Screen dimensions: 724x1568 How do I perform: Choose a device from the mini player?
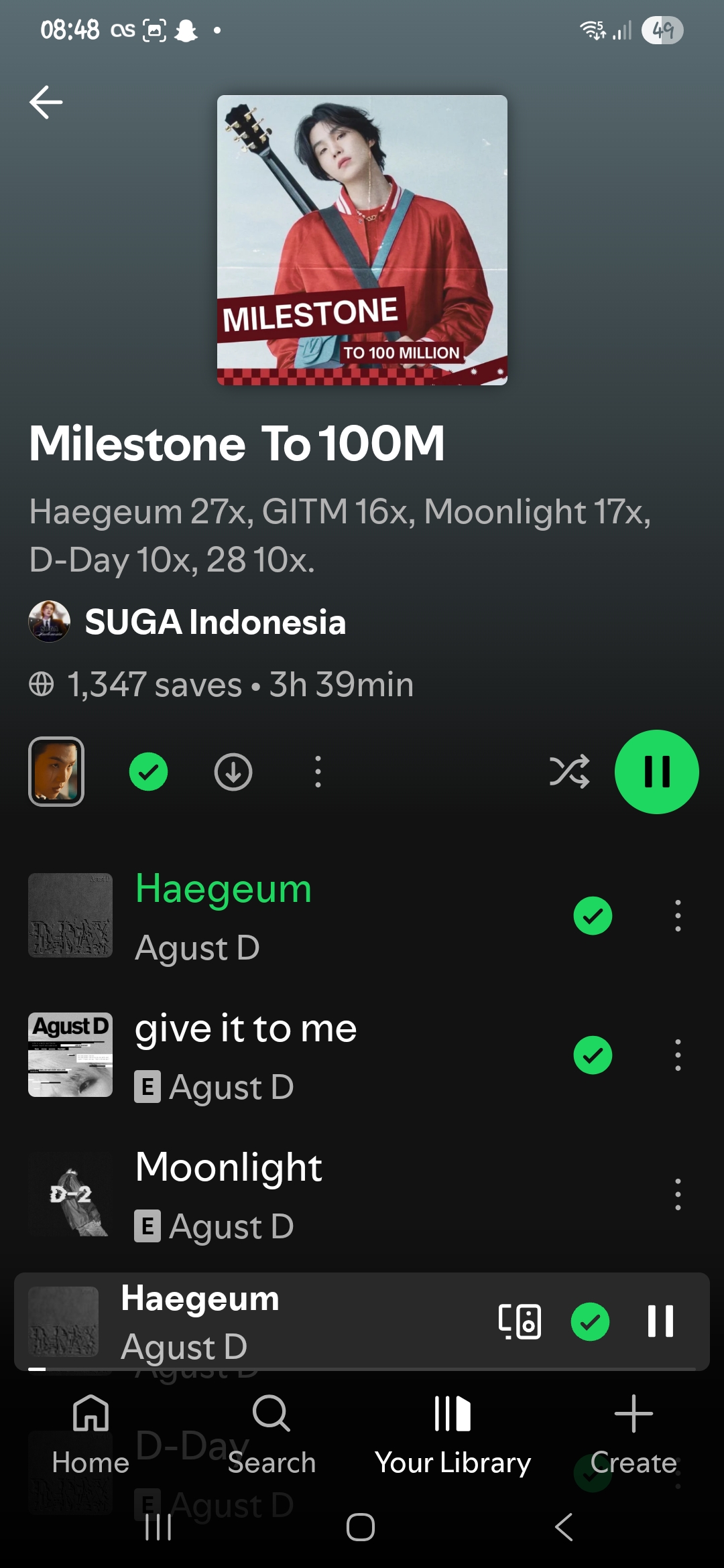click(520, 1321)
